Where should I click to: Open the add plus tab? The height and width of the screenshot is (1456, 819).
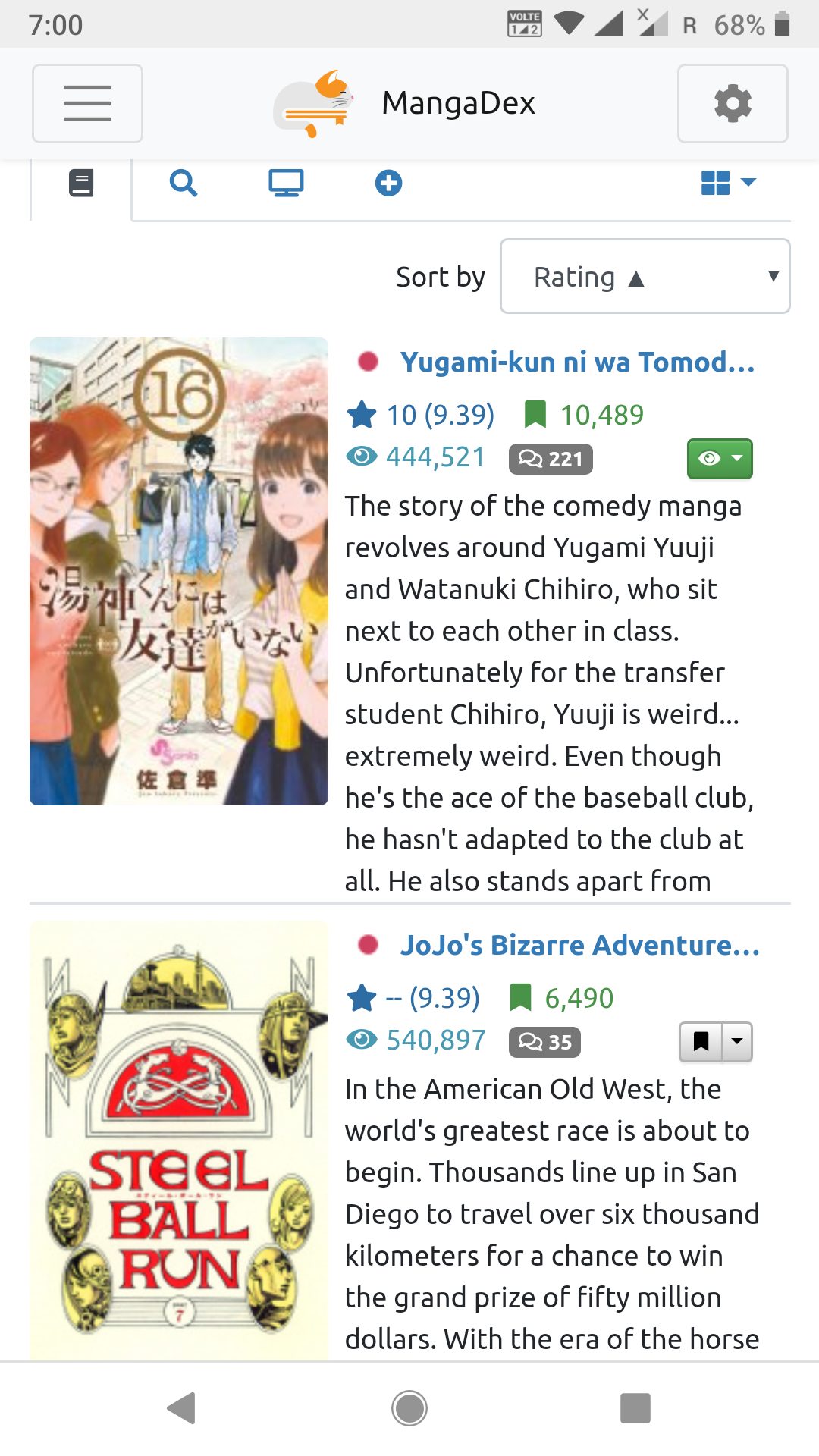388,184
